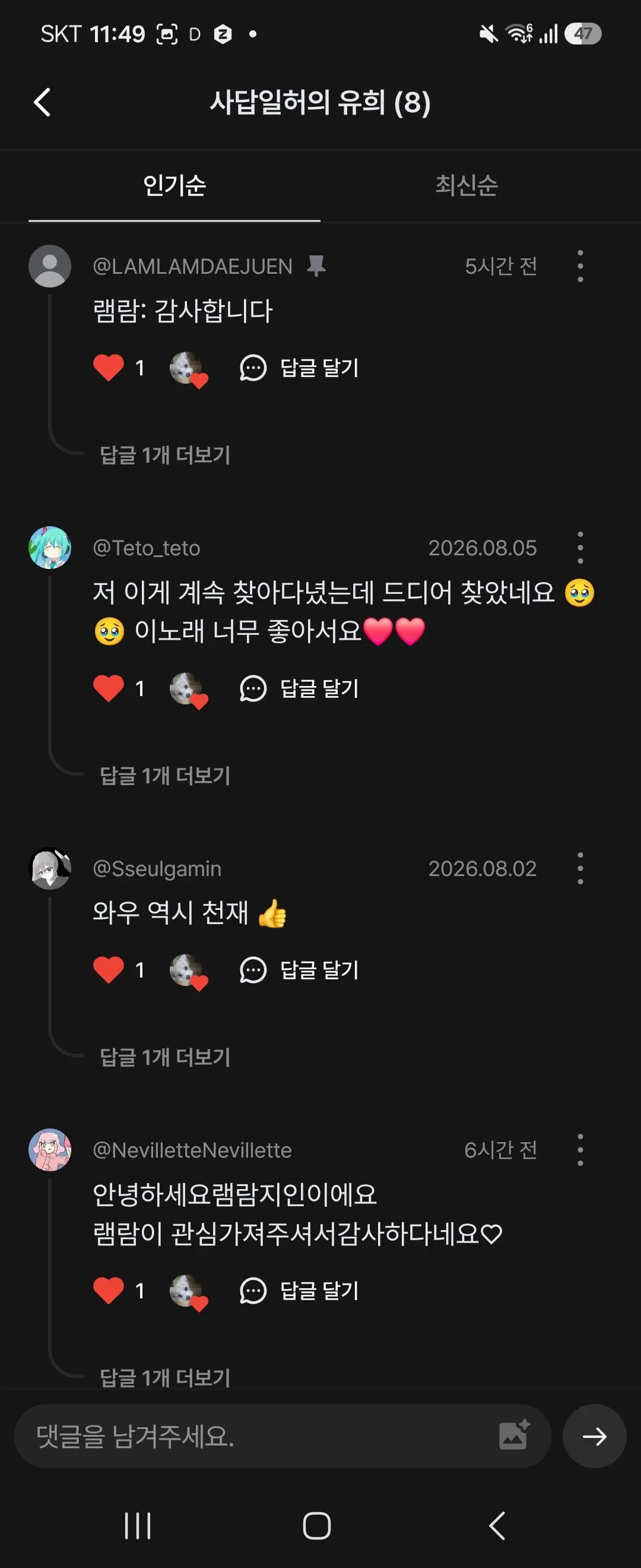641x1568 pixels.
Task: Open the options menu on @NevilletteNevillette's comment
Action: pos(580,1150)
